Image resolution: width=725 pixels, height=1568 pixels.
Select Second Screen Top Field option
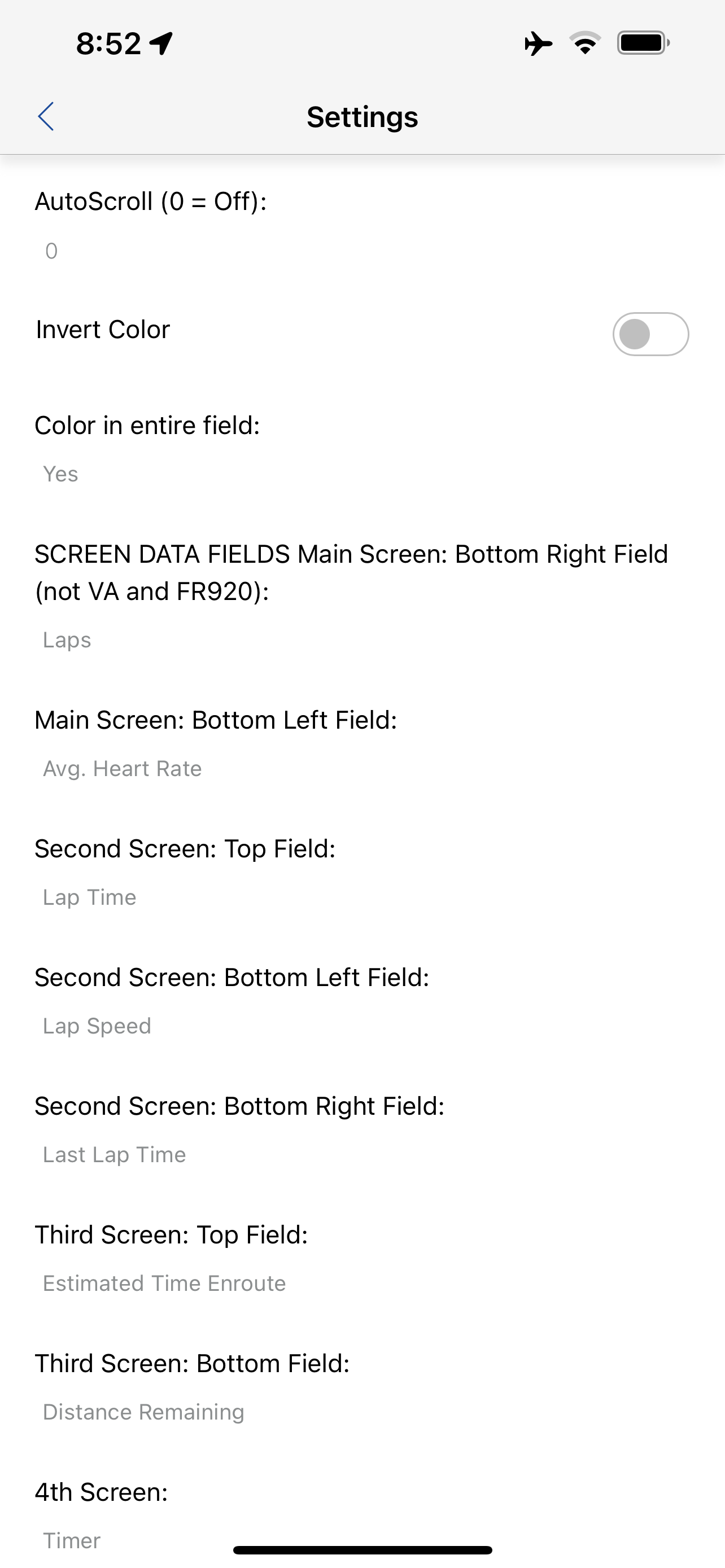pyautogui.click(x=89, y=897)
